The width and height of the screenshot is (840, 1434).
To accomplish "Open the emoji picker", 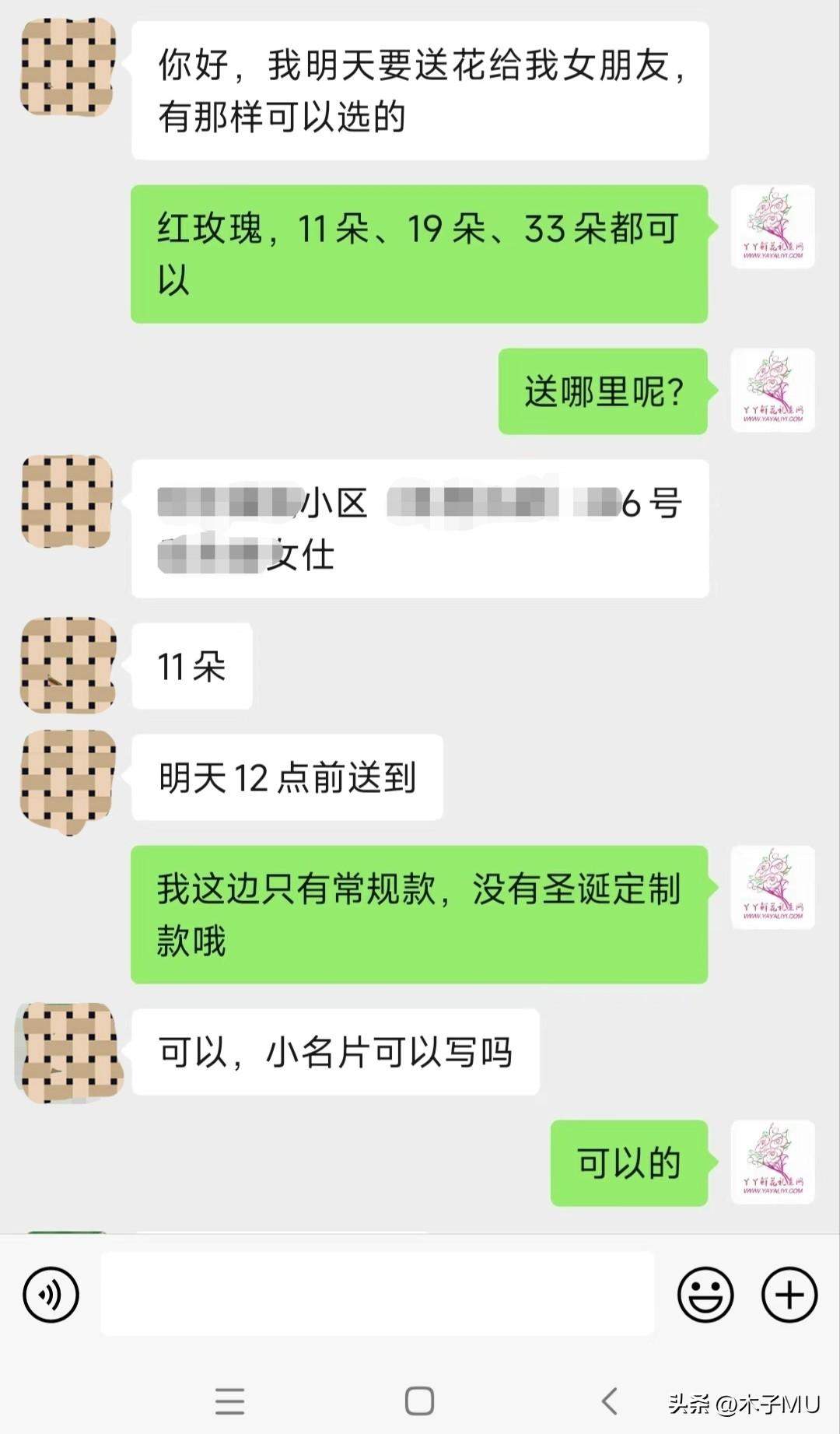I will (705, 1295).
